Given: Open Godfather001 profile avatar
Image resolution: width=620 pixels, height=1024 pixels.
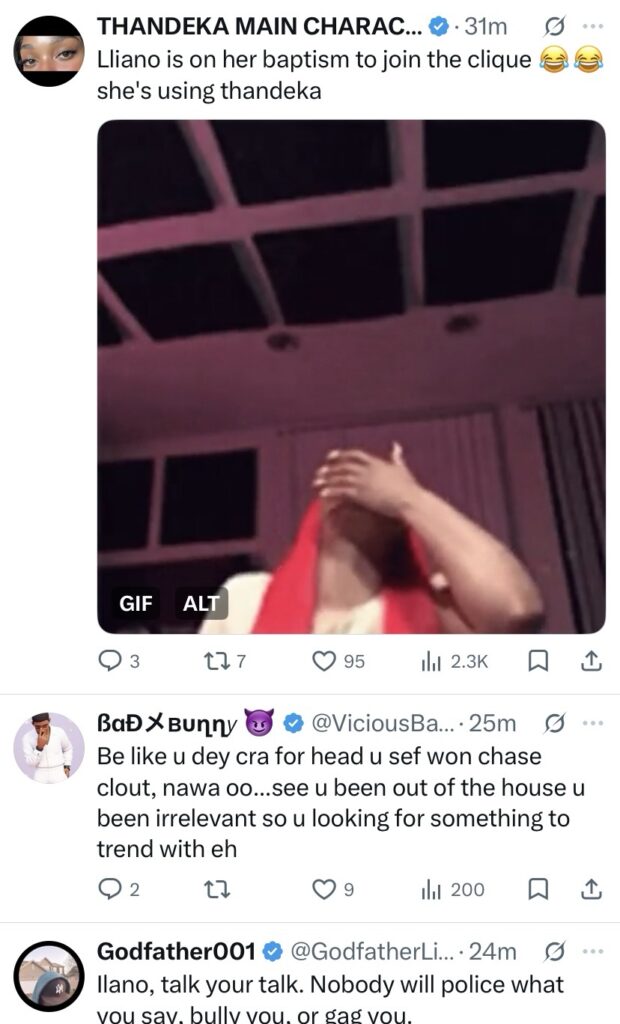Looking at the screenshot, I should pos(50,976).
